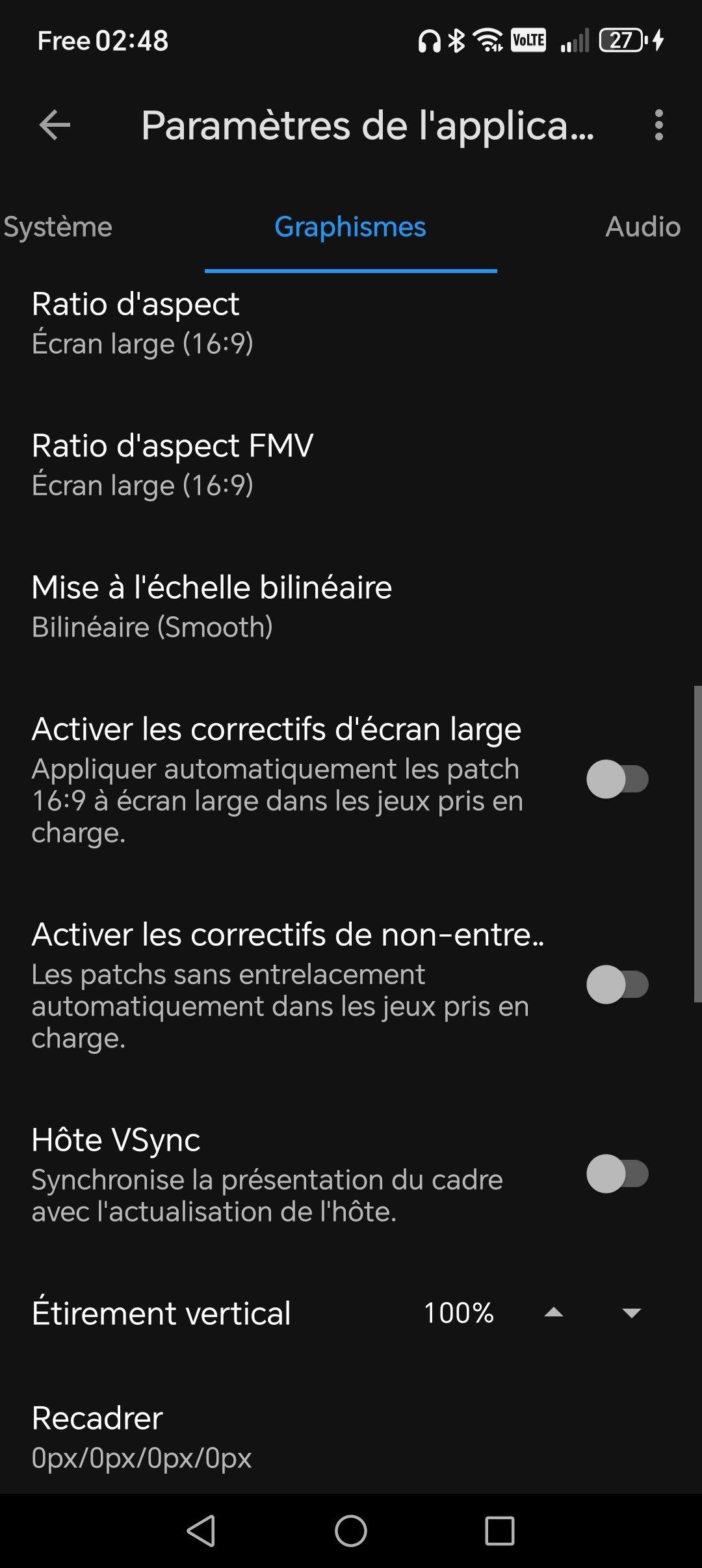702x1568 pixels.
Task: Open the Ratio d'aspect setting
Action: [x=351, y=324]
